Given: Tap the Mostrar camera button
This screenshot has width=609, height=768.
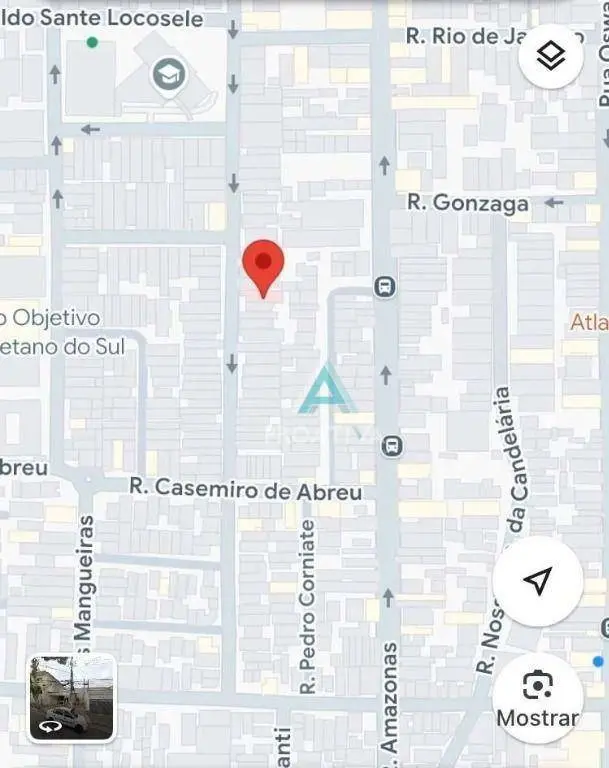Looking at the screenshot, I should click(x=538, y=697).
